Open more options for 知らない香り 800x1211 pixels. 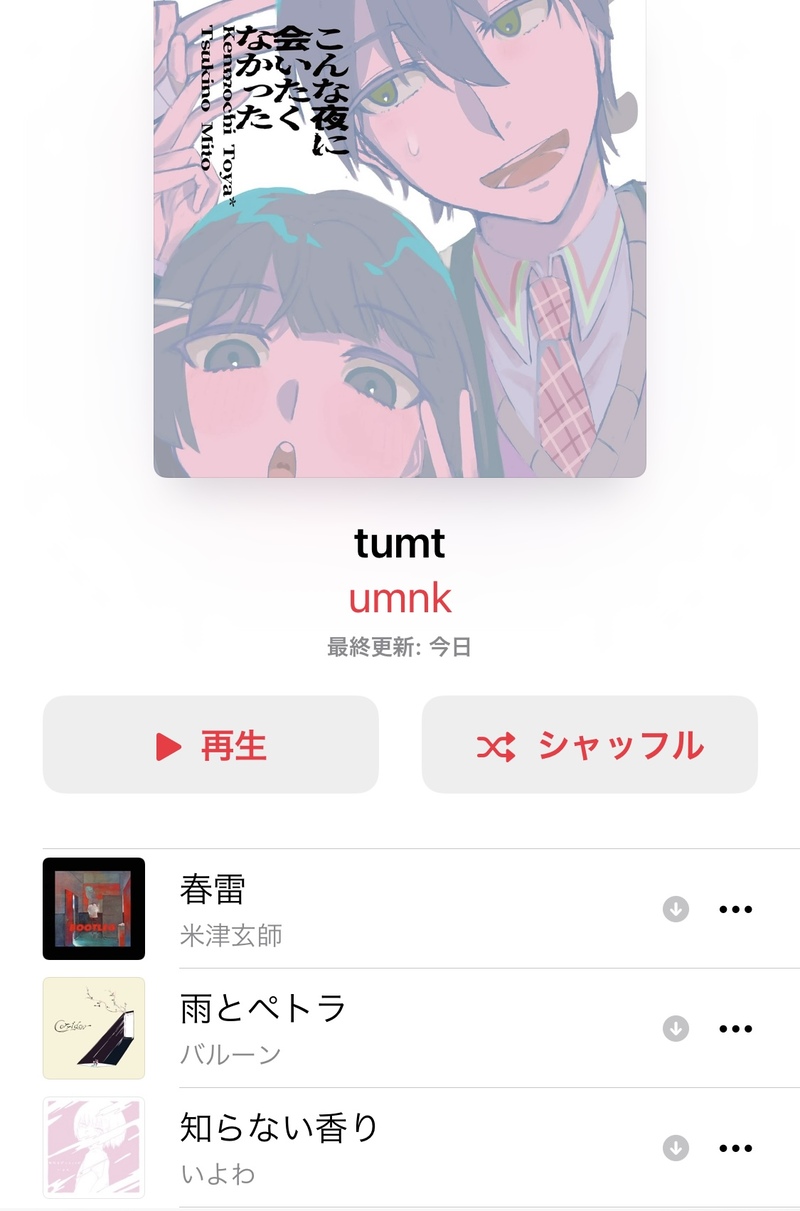point(735,1148)
